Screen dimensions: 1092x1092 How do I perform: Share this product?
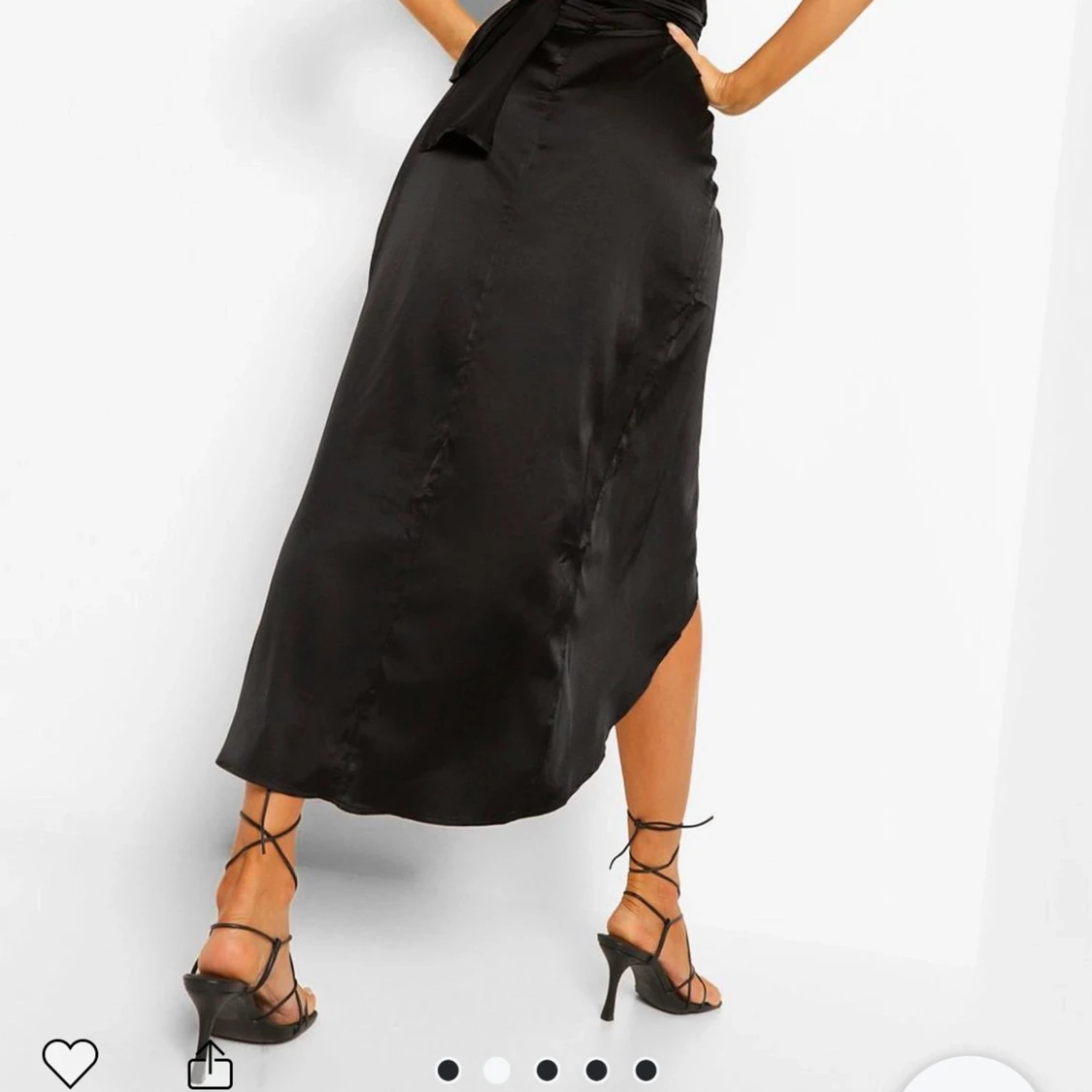210,1065
